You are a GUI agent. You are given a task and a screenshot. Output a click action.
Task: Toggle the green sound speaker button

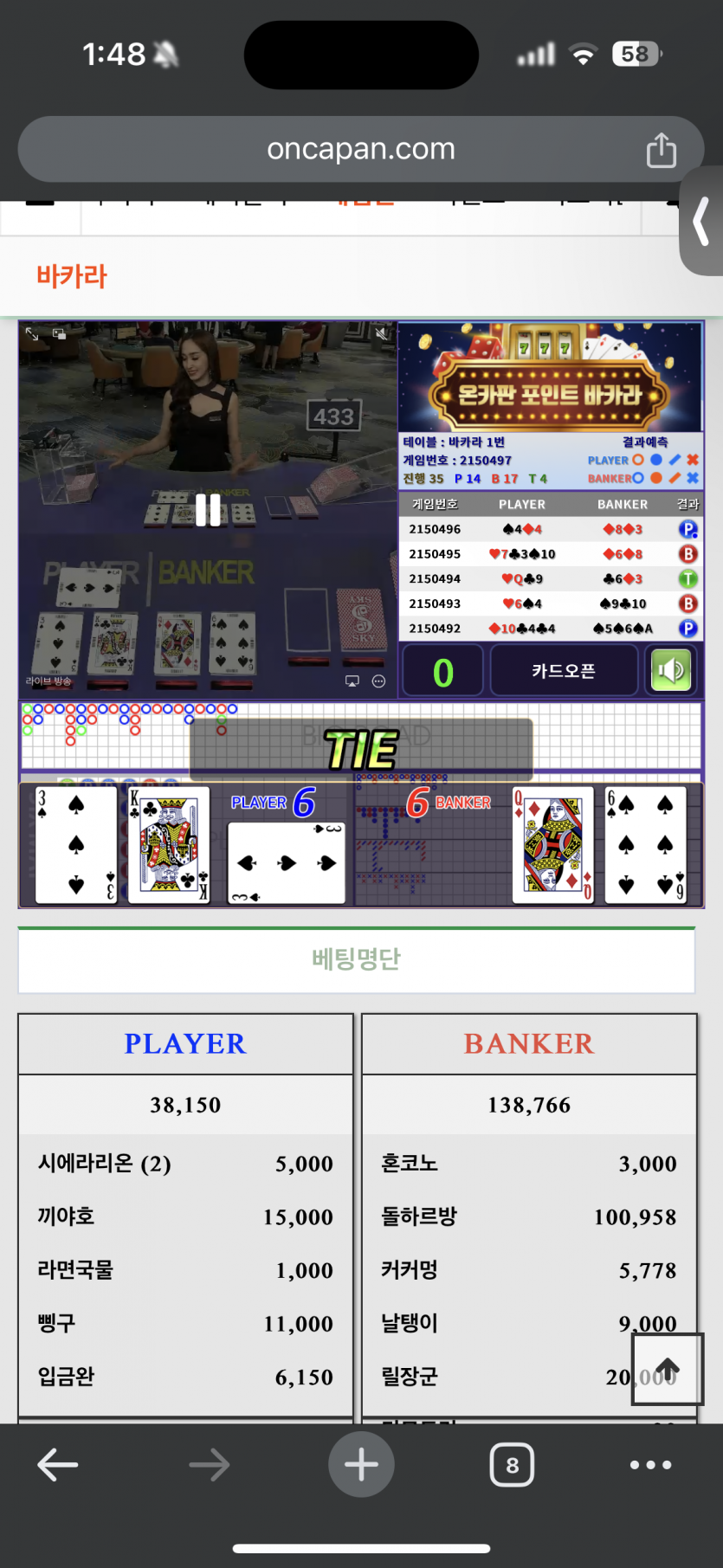pos(671,671)
